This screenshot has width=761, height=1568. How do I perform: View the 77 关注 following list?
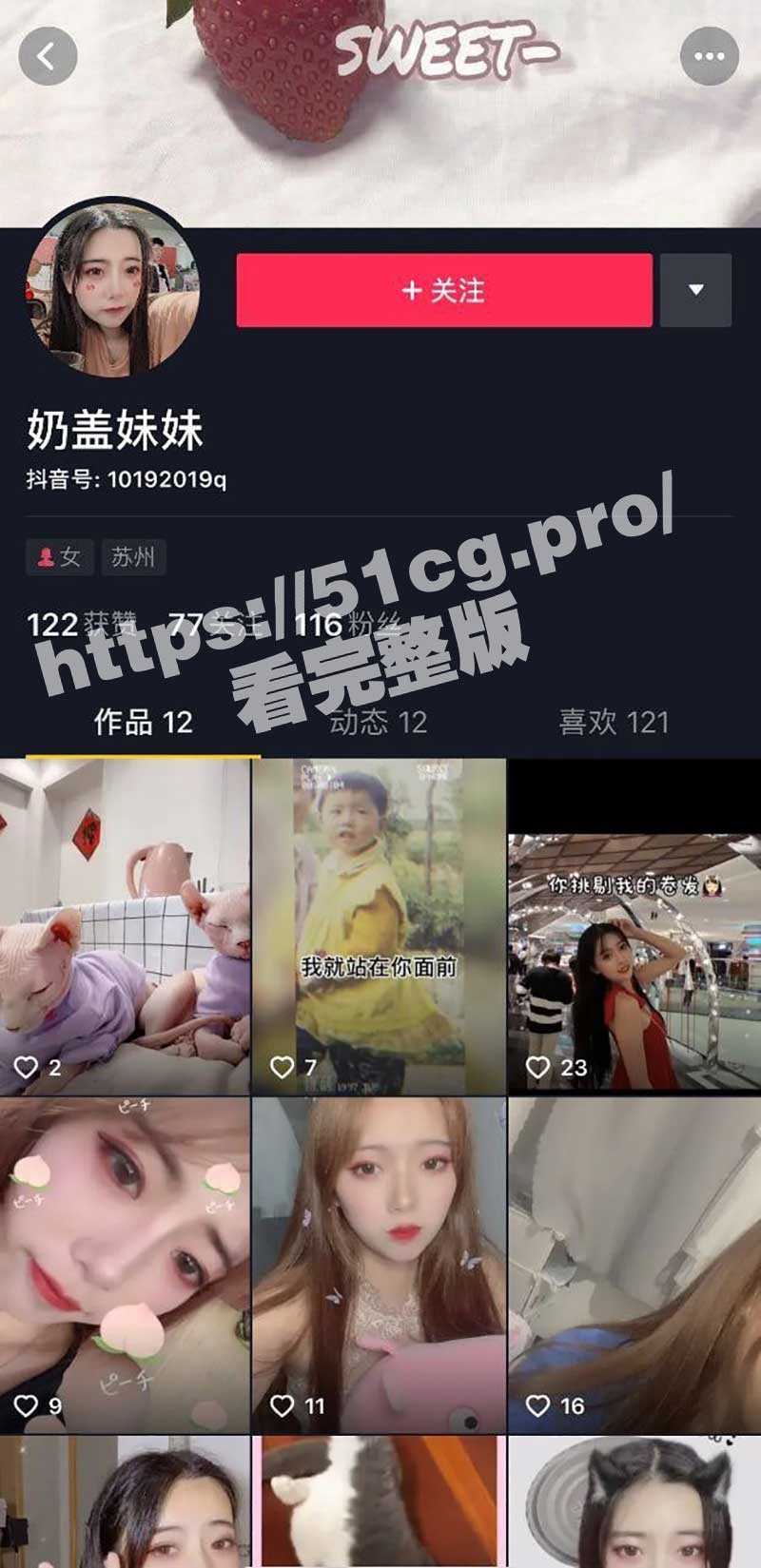tap(214, 625)
